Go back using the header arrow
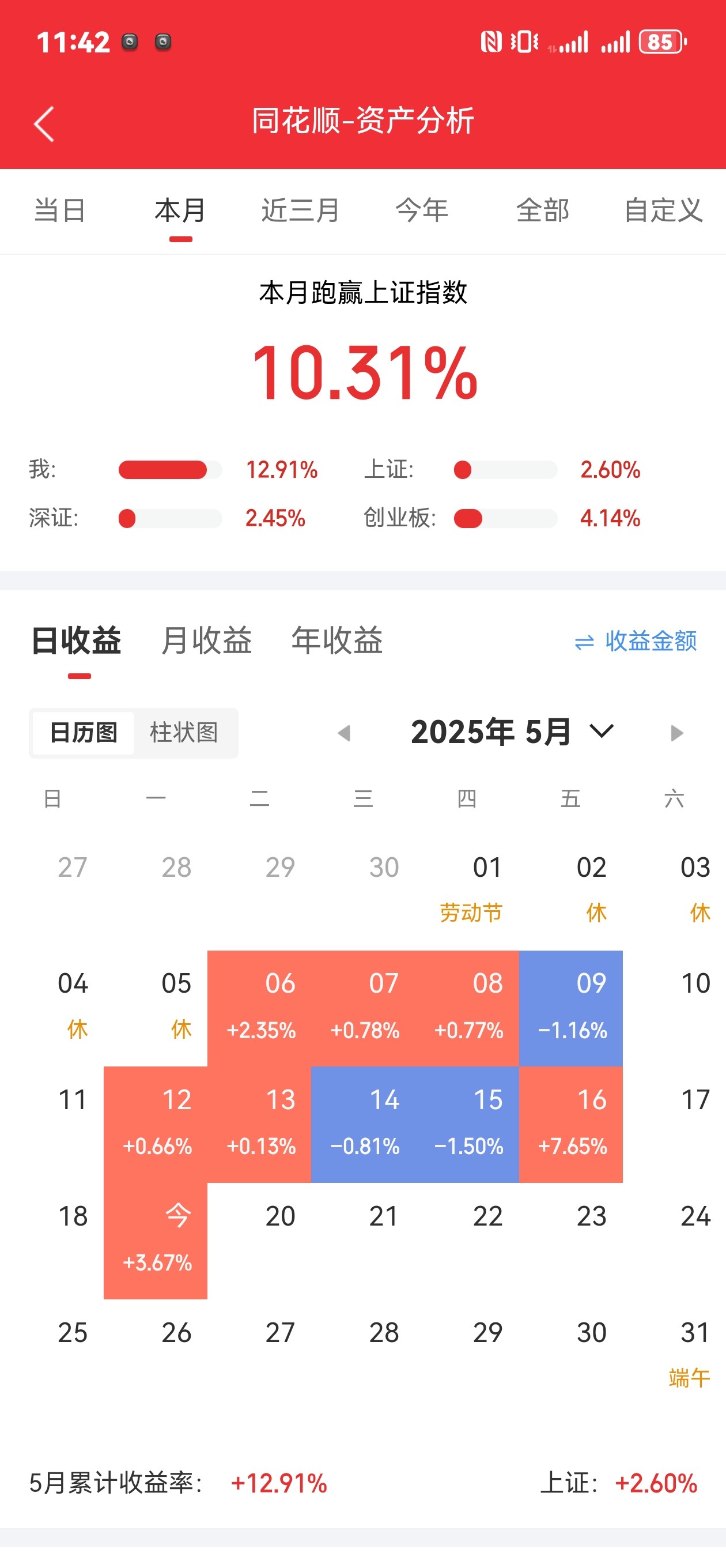 pyautogui.click(x=44, y=123)
